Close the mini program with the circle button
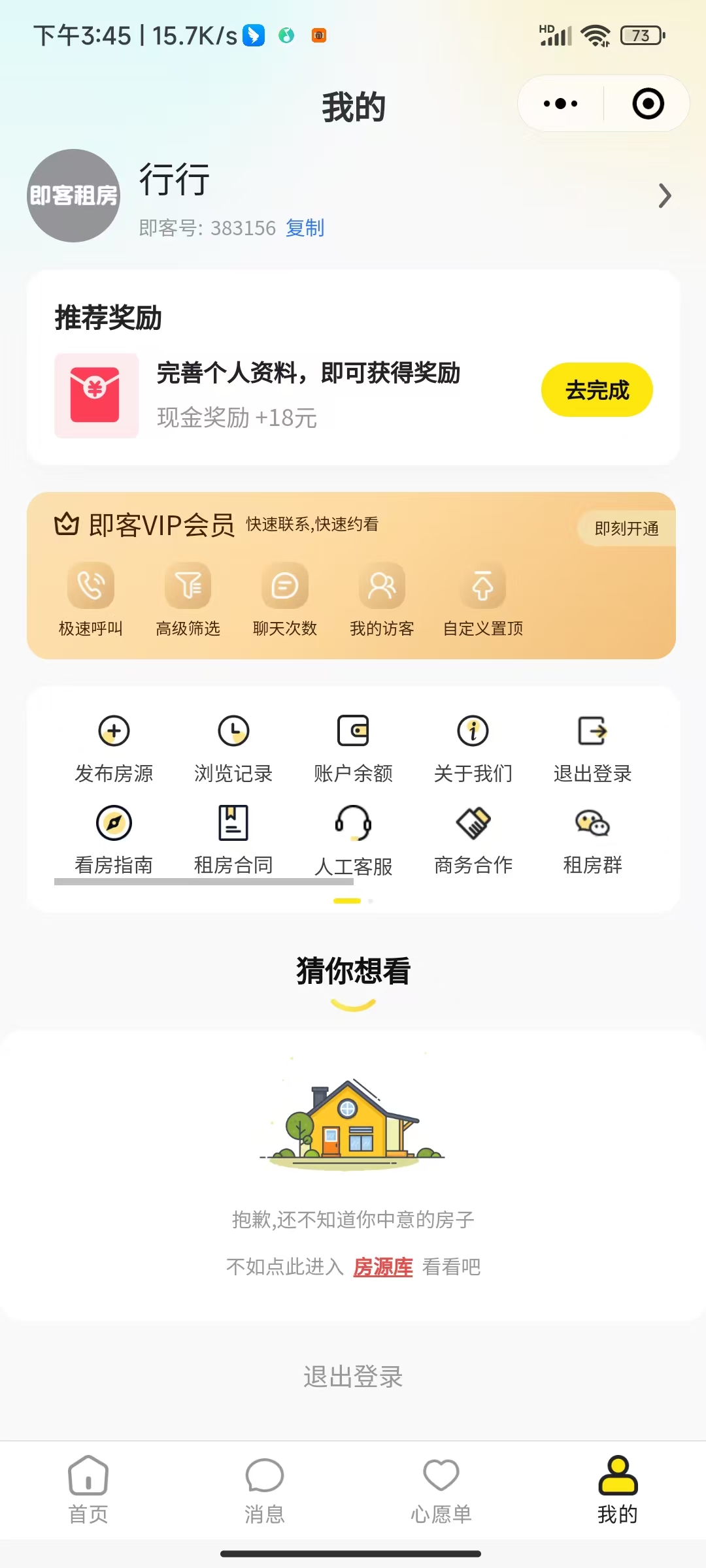The height and width of the screenshot is (1568, 706). (x=648, y=104)
